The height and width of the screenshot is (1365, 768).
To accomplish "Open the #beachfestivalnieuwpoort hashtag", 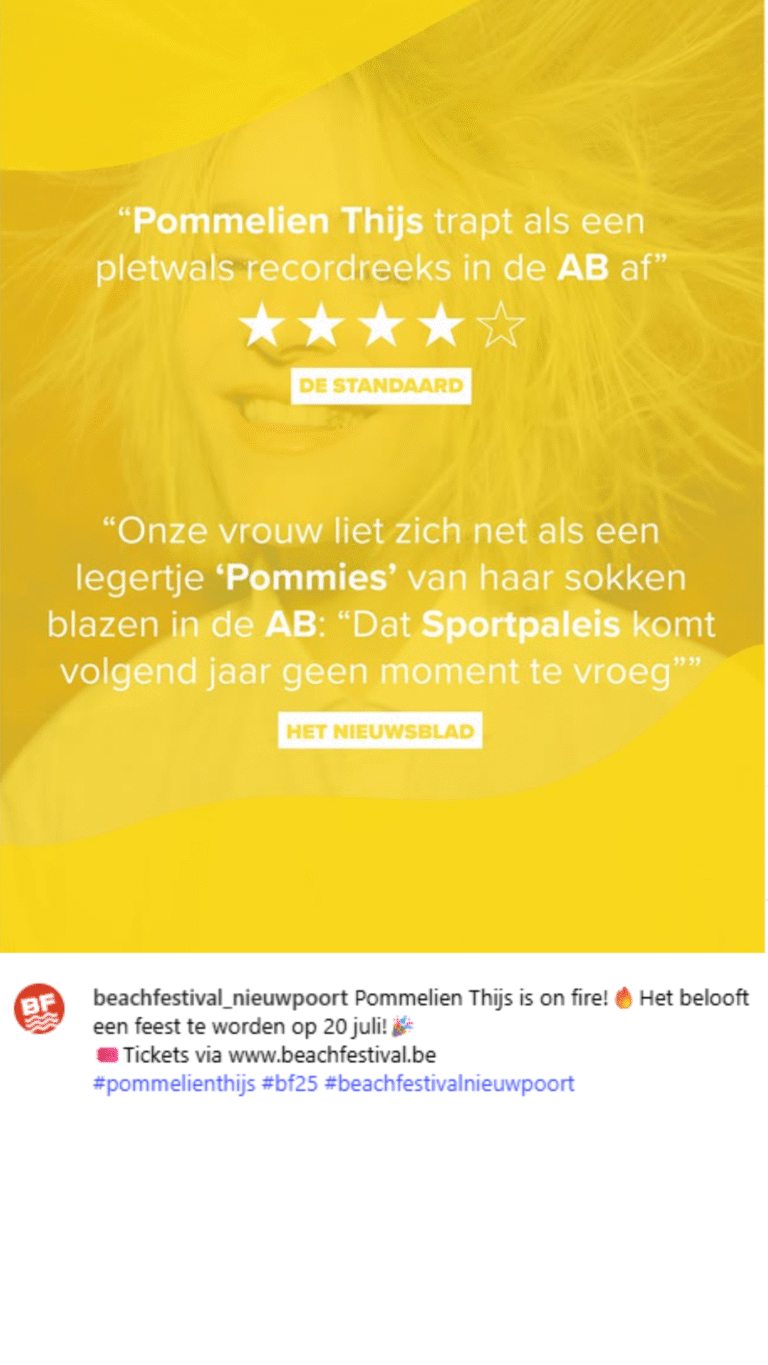I will (450, 1084).
